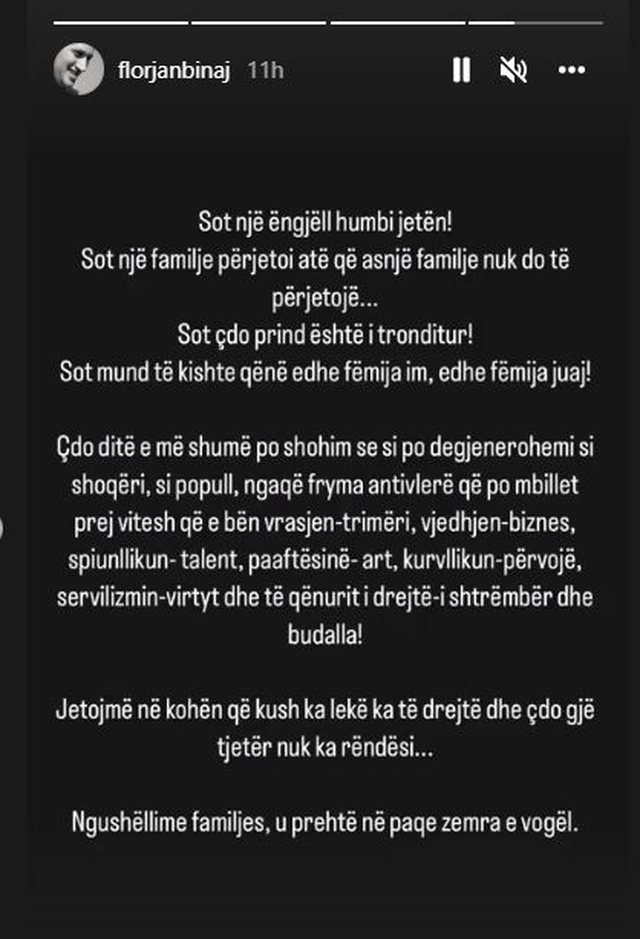The height and width of the screenshot is (939, 640).
Task: Unmute the story sound
Action: (515, 71)
